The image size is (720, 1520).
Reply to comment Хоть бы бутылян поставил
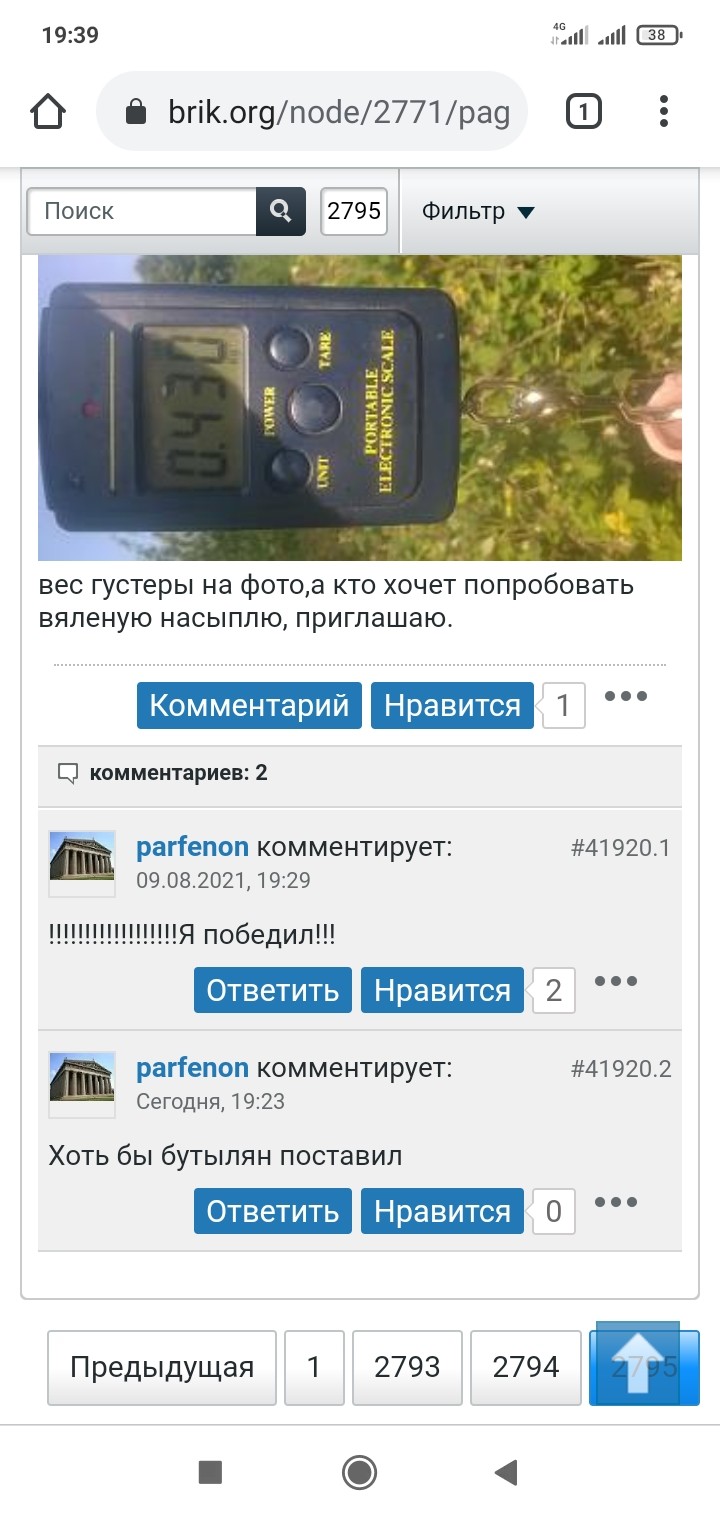[273, 1211]
